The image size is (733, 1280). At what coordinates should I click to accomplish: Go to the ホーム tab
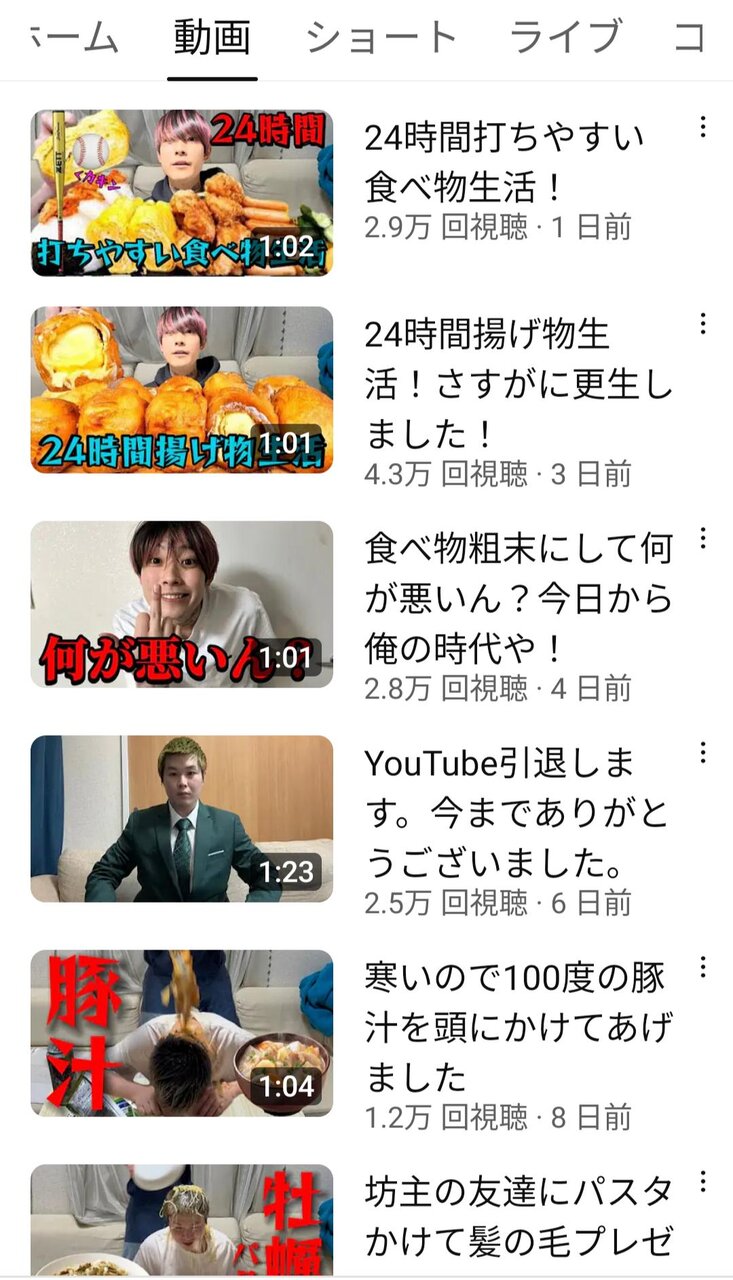pos(70,38)
